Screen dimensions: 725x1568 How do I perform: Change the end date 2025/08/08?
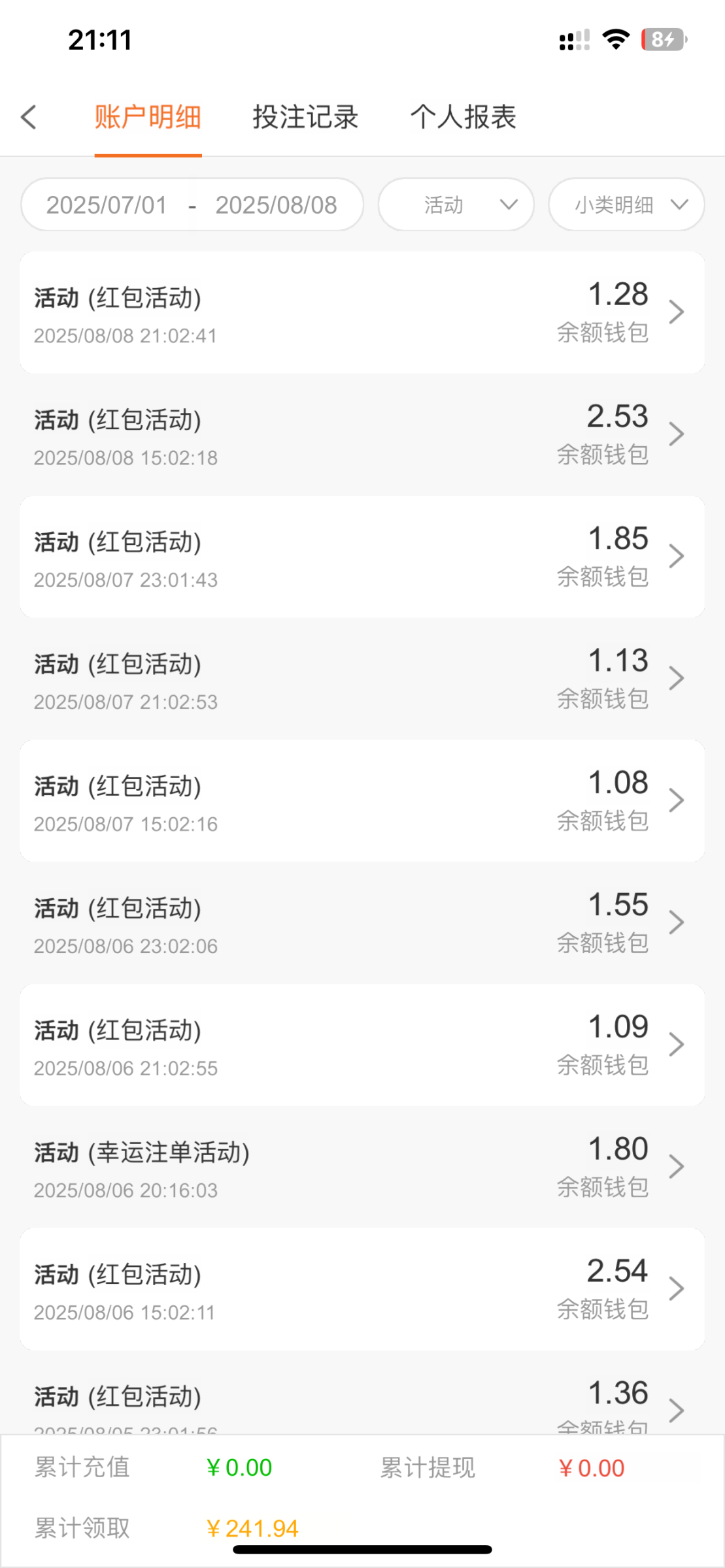(x=277, y=205)
